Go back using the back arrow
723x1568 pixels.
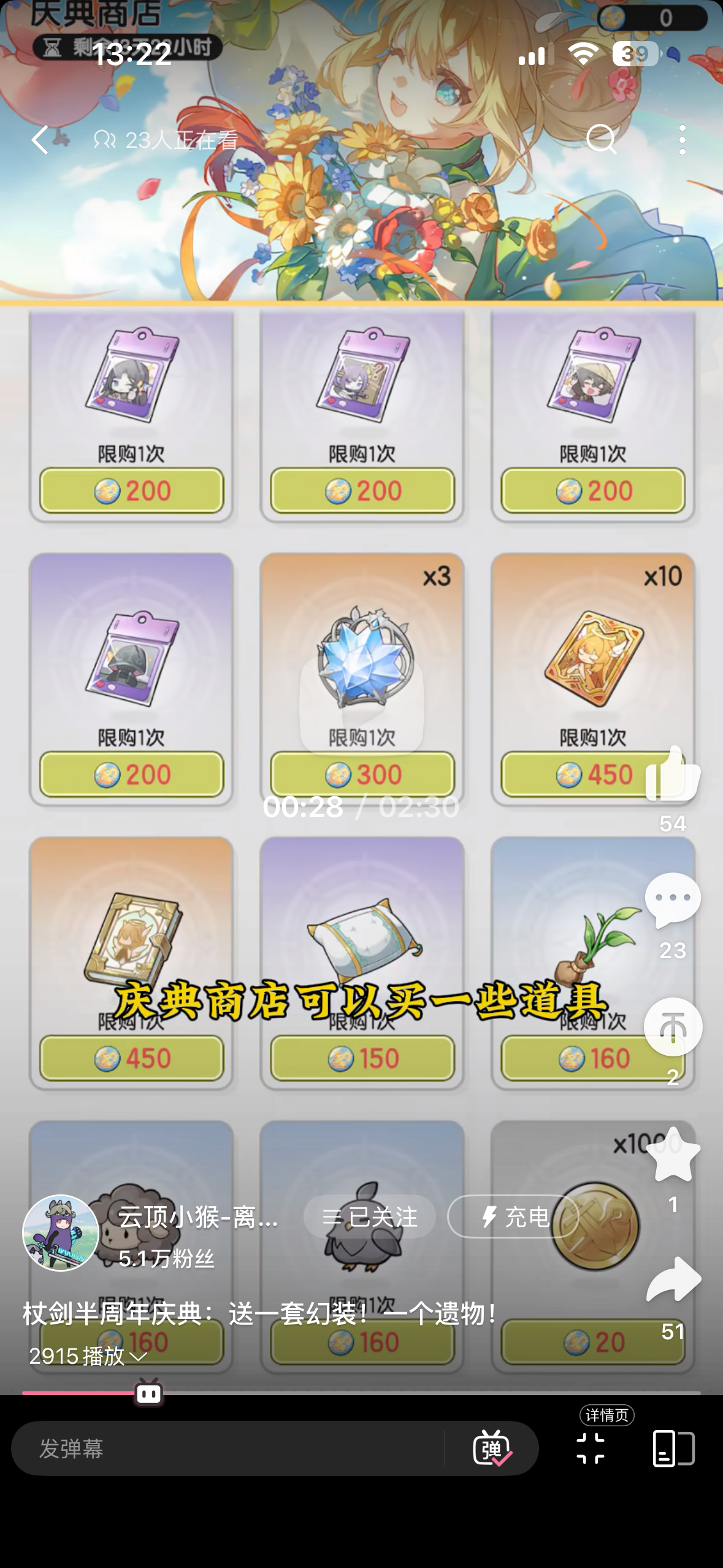(39, 140)
